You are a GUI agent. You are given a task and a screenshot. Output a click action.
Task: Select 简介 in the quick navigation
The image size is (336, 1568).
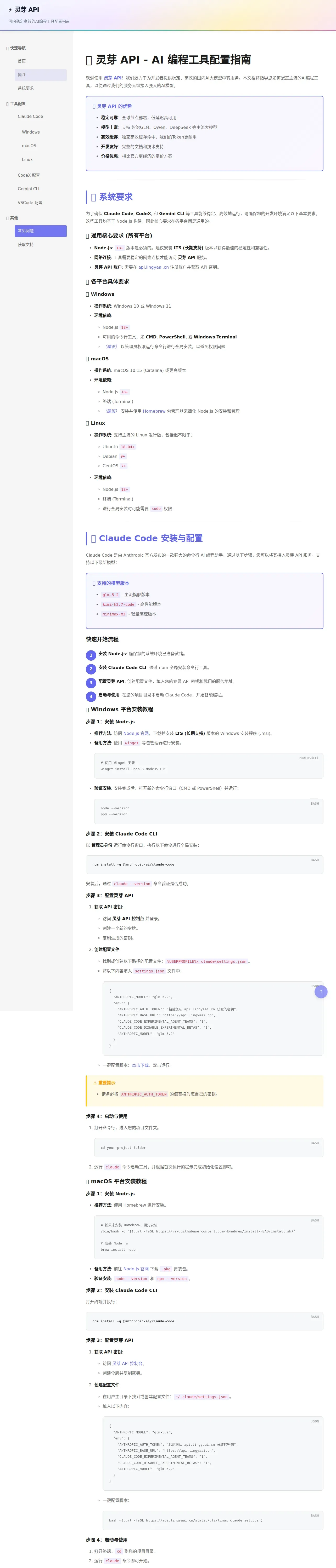point(40,75)
